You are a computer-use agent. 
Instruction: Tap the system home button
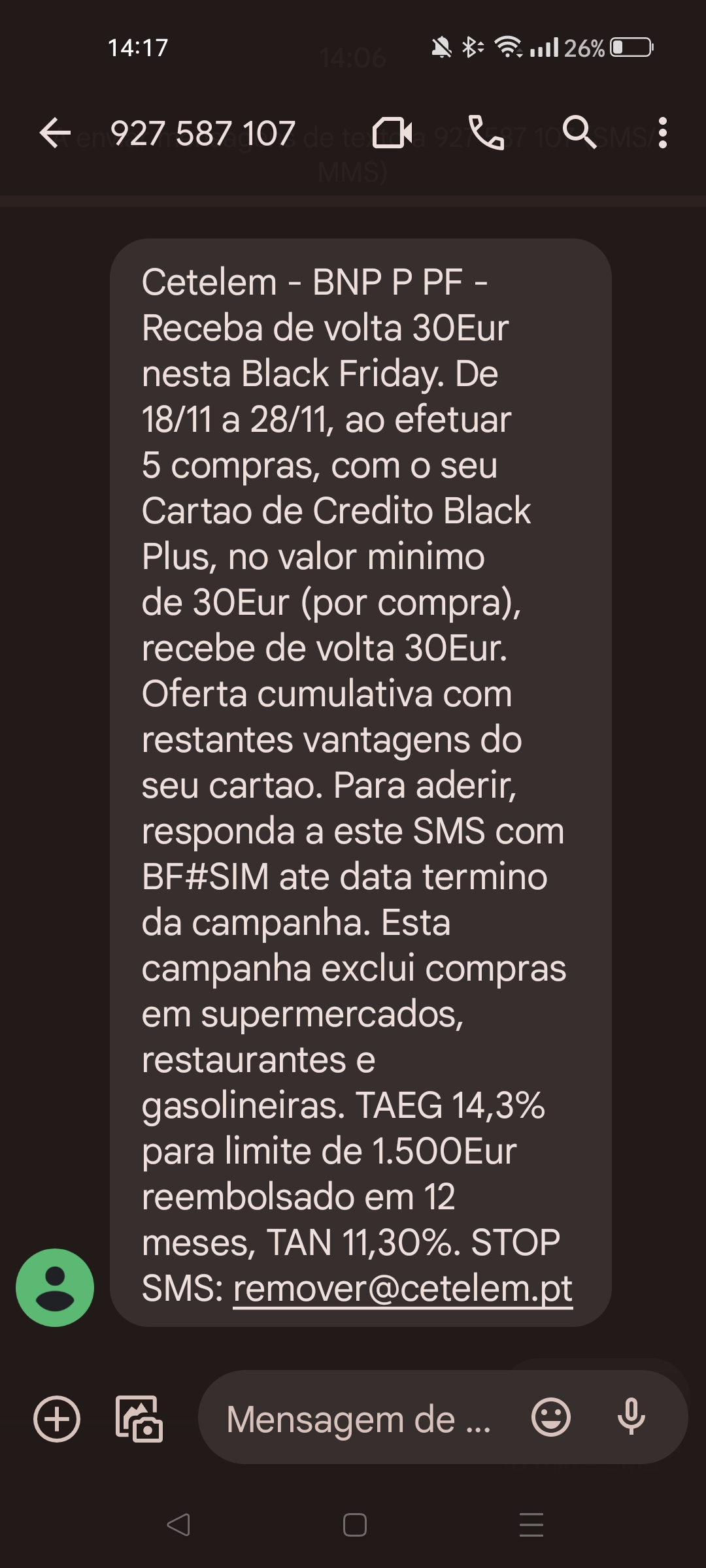coord(354,1525)
